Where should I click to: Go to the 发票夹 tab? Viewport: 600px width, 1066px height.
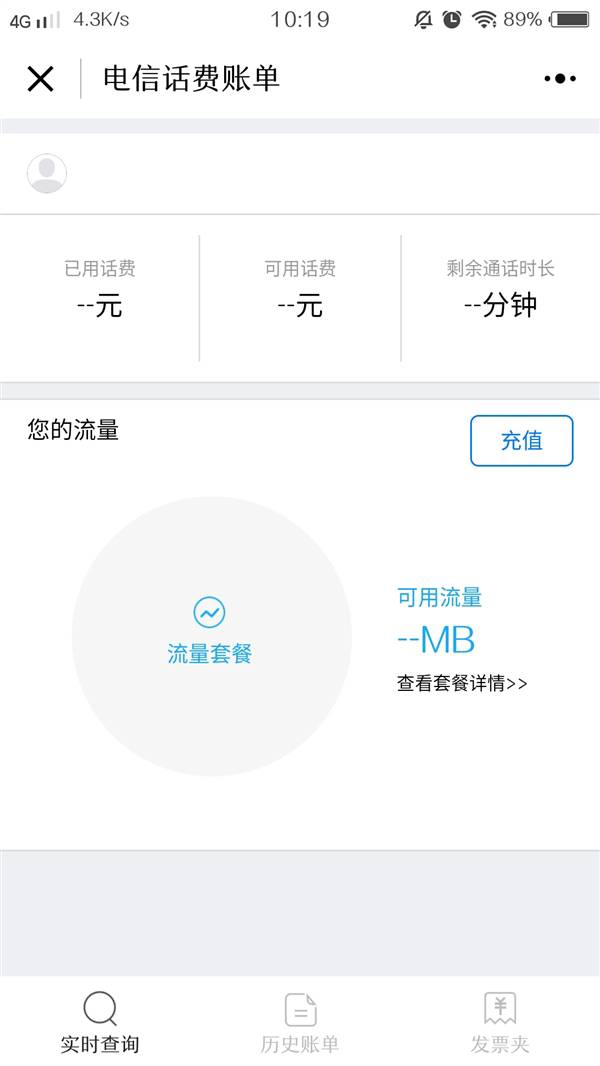pos(500,1022)
